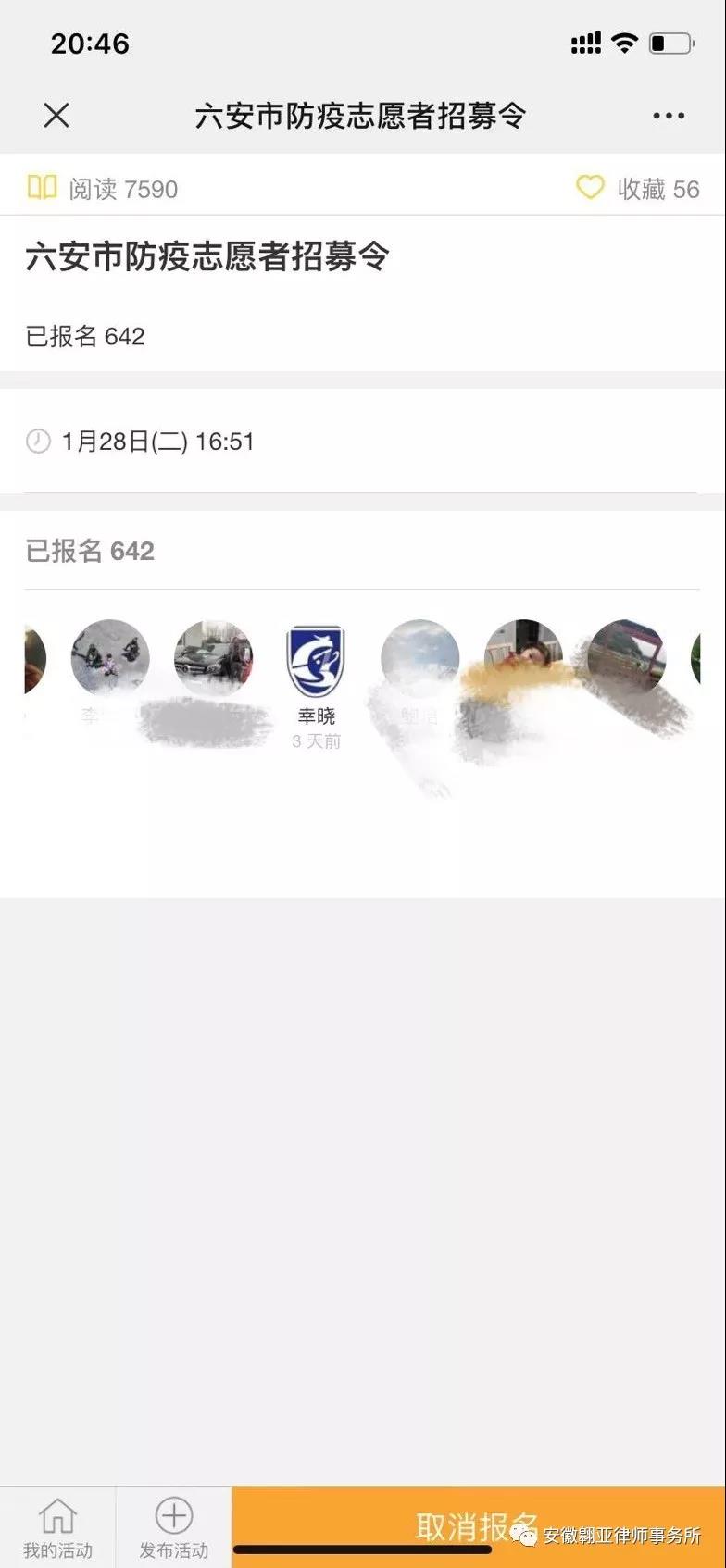Viewport: 726px width, 1568px height.
Task: Expand the 已报名 642 participant list
Action: click(90, 552)
